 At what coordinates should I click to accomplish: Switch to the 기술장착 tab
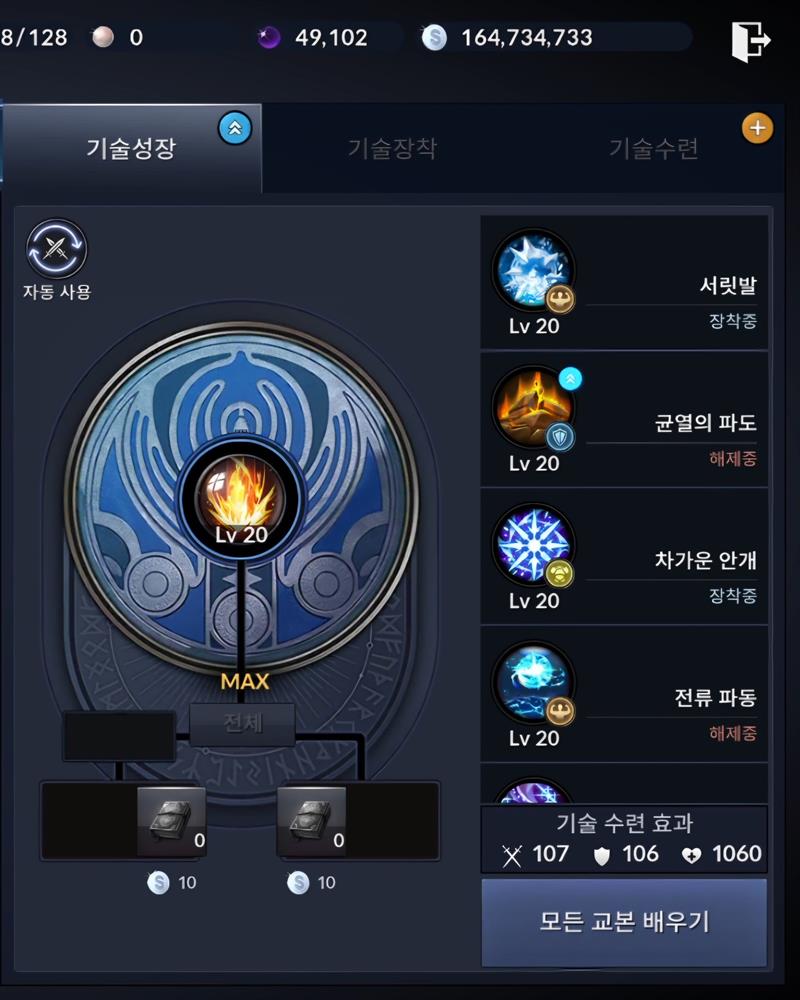pos(392,149)
